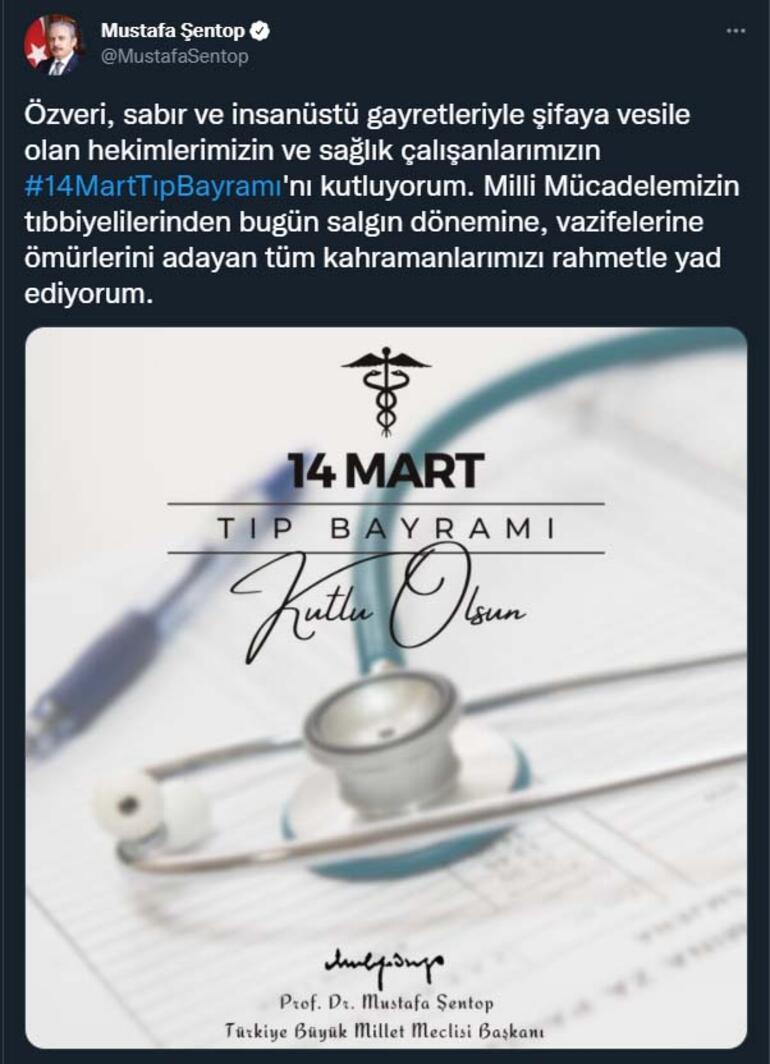
Task: Open the tweet's overflow menu
Action: coord(735,31)
